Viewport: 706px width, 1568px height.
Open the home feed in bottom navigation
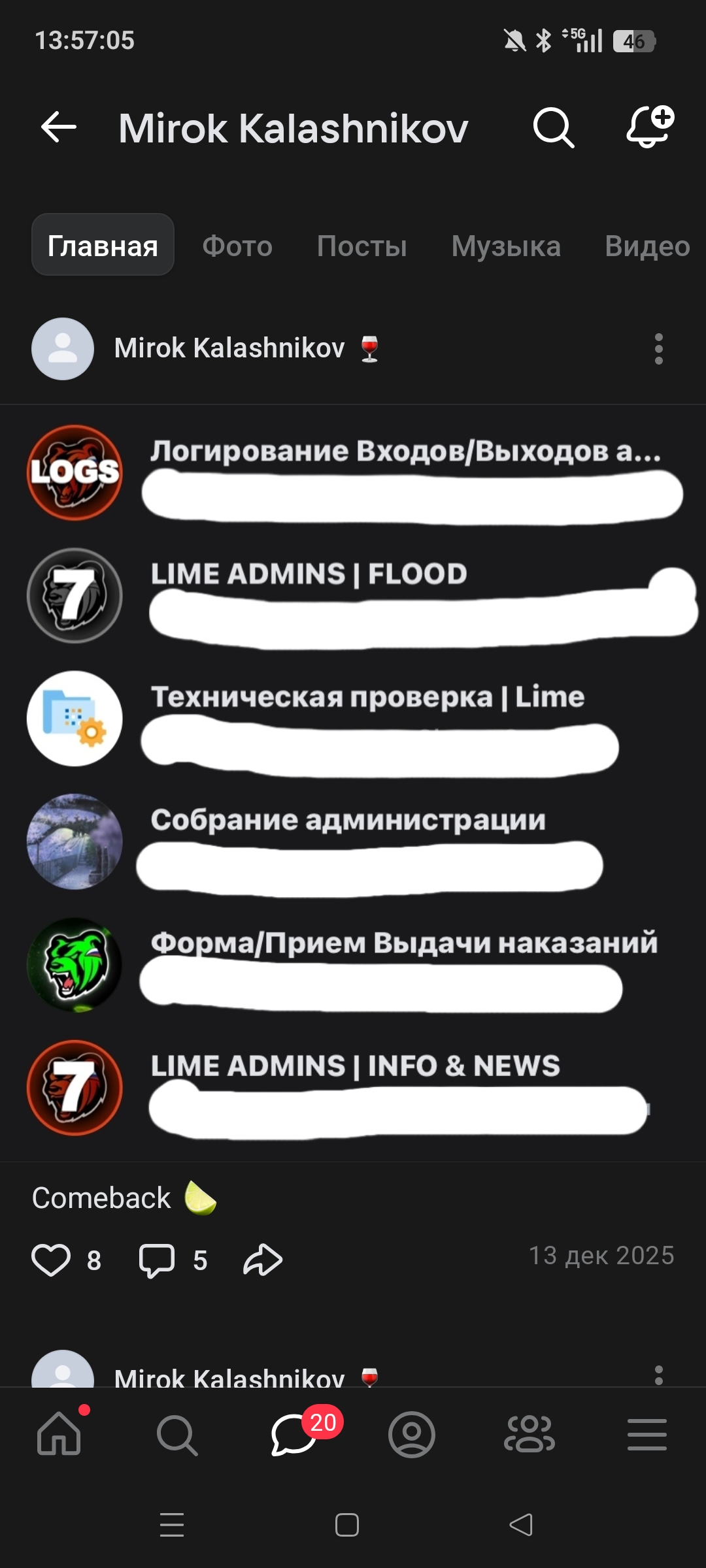[x=59, y=1435]
